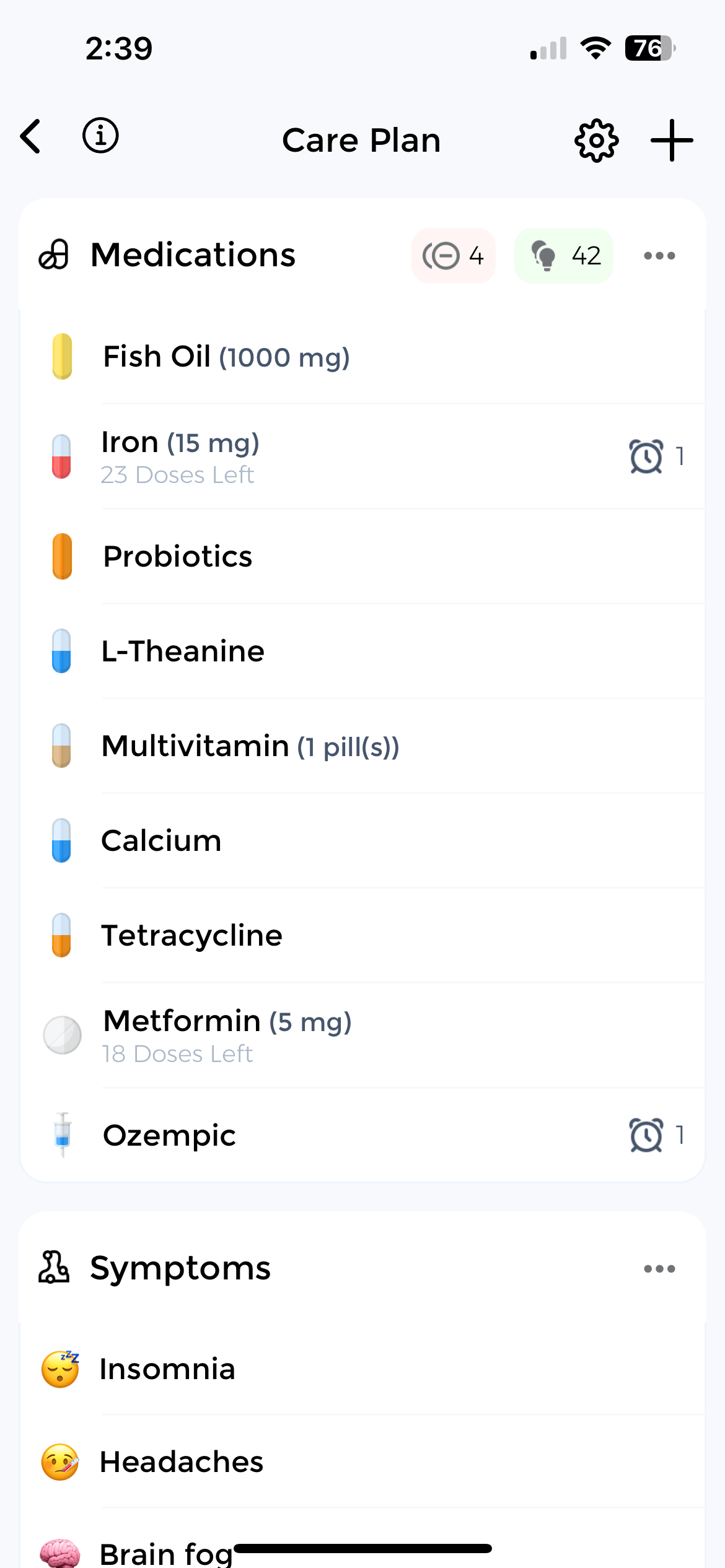Tap the Ozempic syringe icon
The height and width of the screenshot is (1568, 725).
coord(61,1135)
